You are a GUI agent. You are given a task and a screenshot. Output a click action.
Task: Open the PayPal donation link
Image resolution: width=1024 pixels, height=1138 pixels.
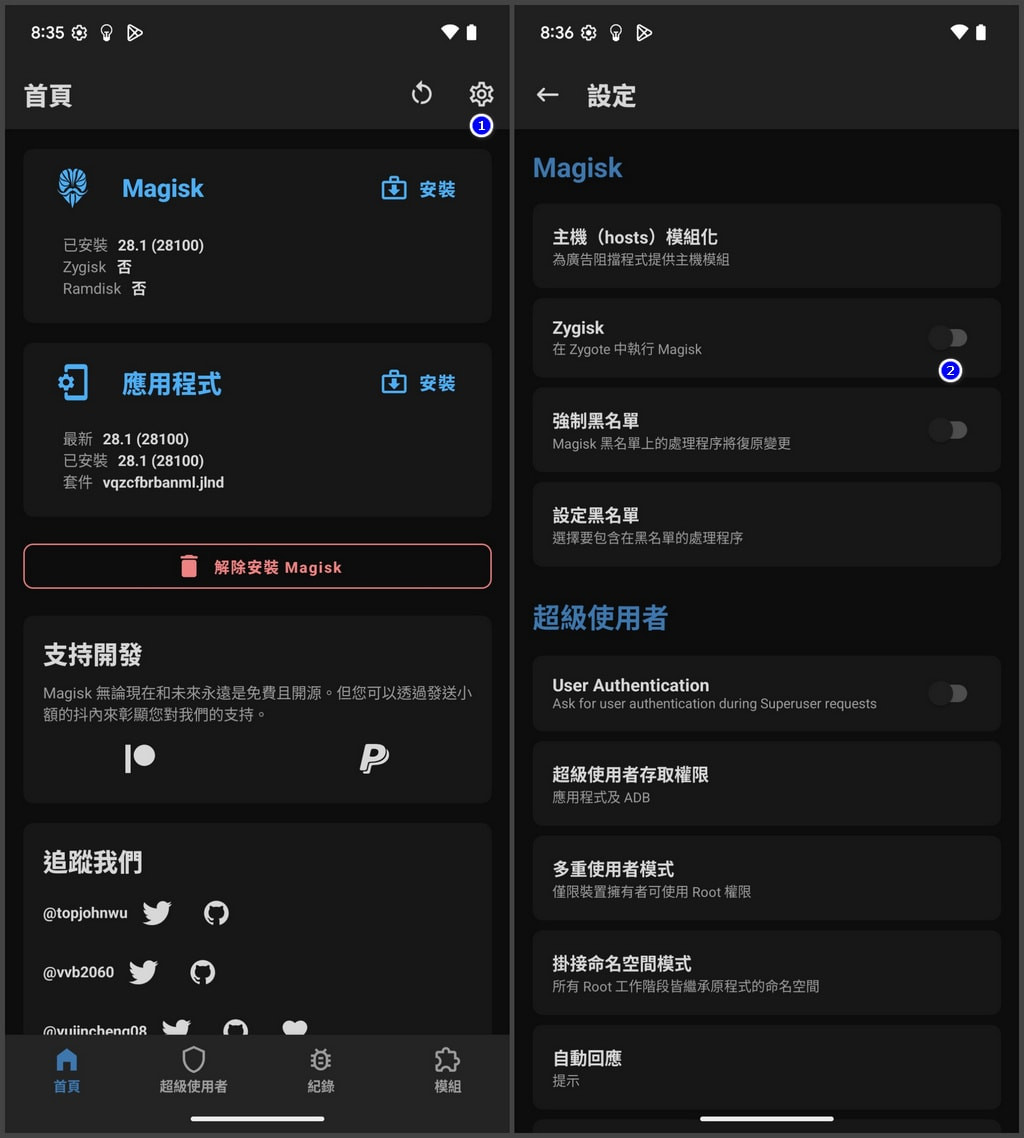(374, 758)
